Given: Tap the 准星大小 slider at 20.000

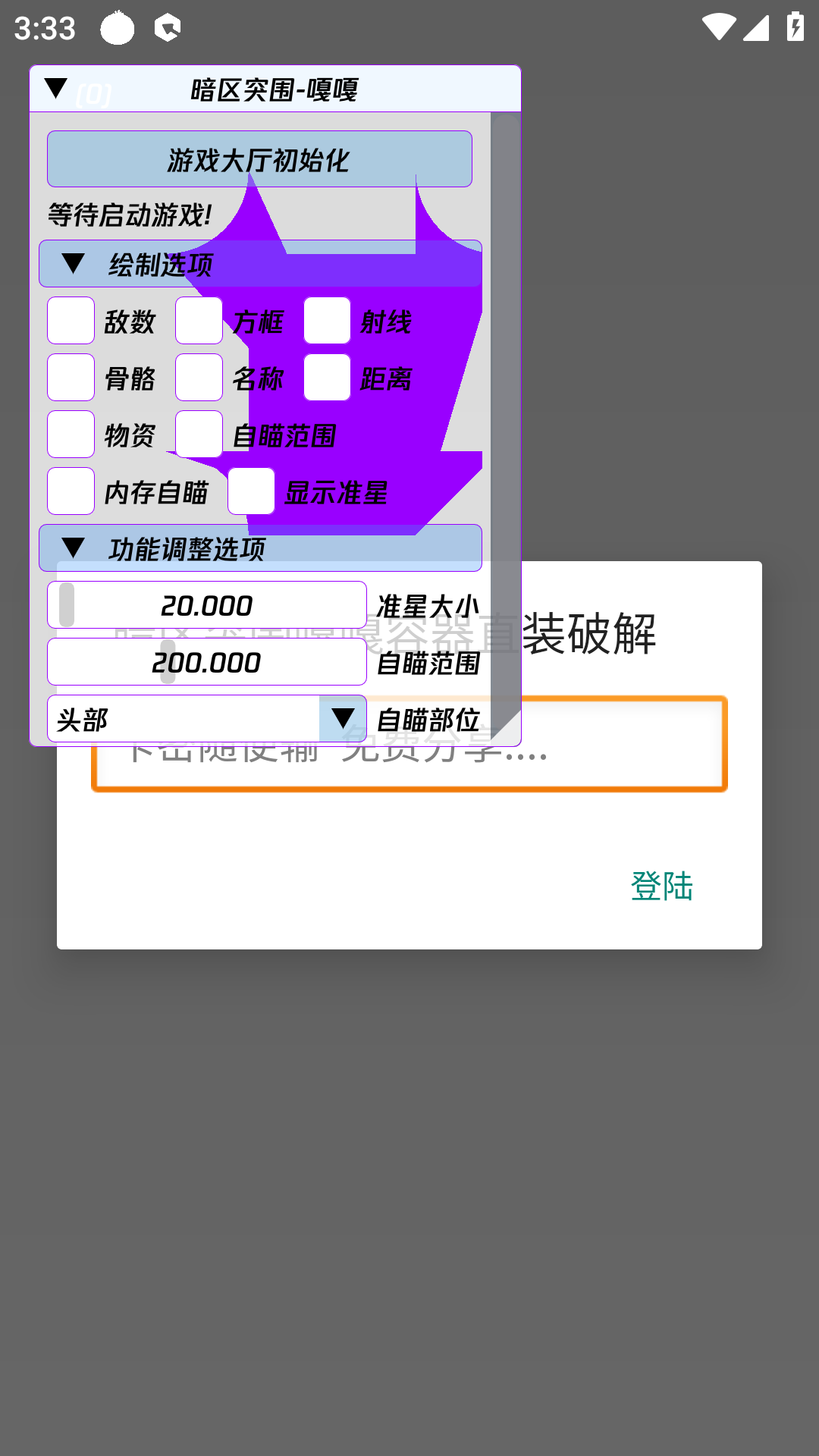Looking at the screenshot, I should pos(206,605).
